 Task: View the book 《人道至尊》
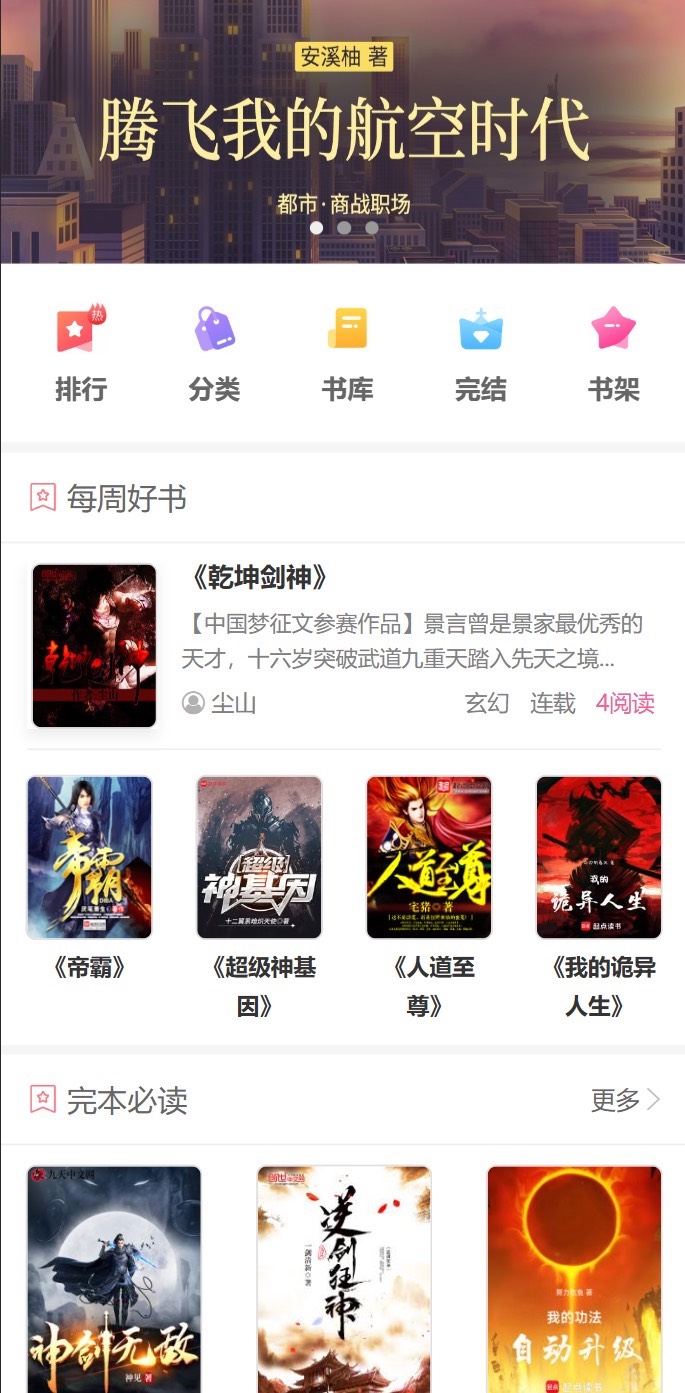429,857
